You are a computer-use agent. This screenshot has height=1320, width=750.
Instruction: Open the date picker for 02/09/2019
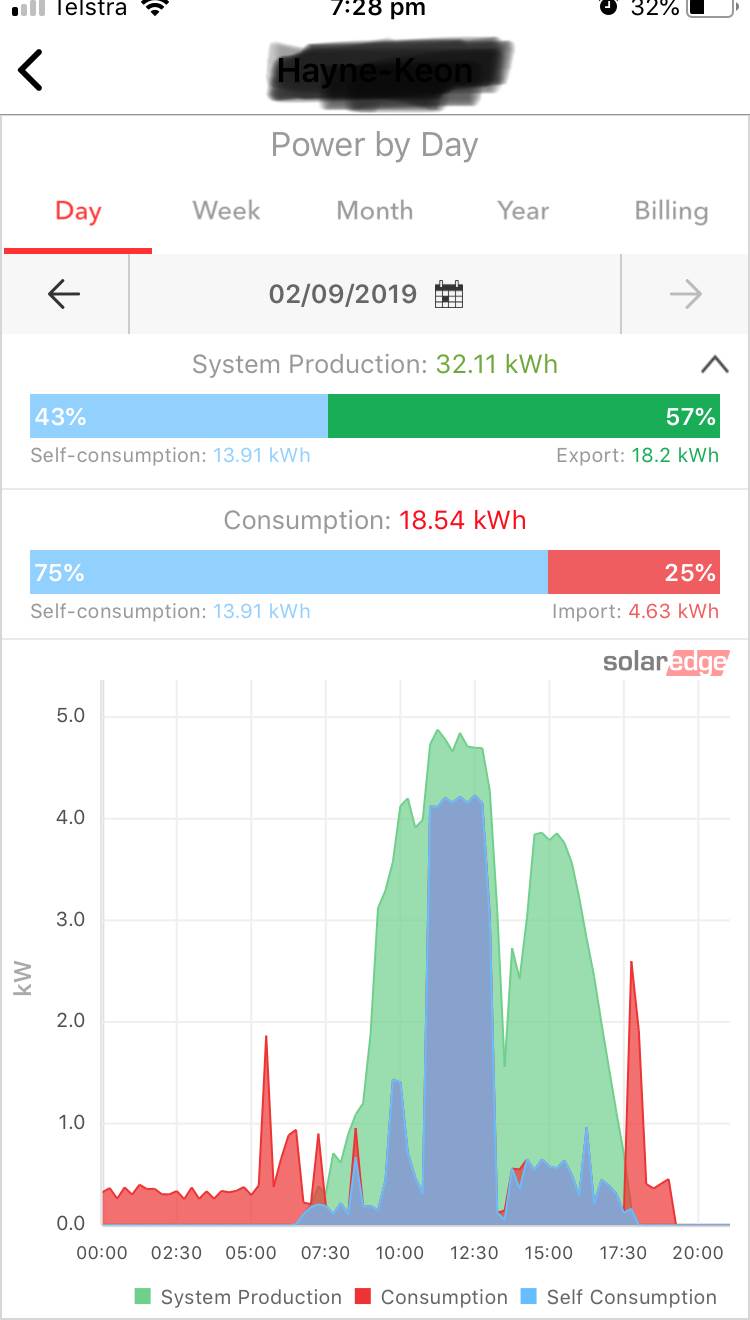click(x=449, y=294)
